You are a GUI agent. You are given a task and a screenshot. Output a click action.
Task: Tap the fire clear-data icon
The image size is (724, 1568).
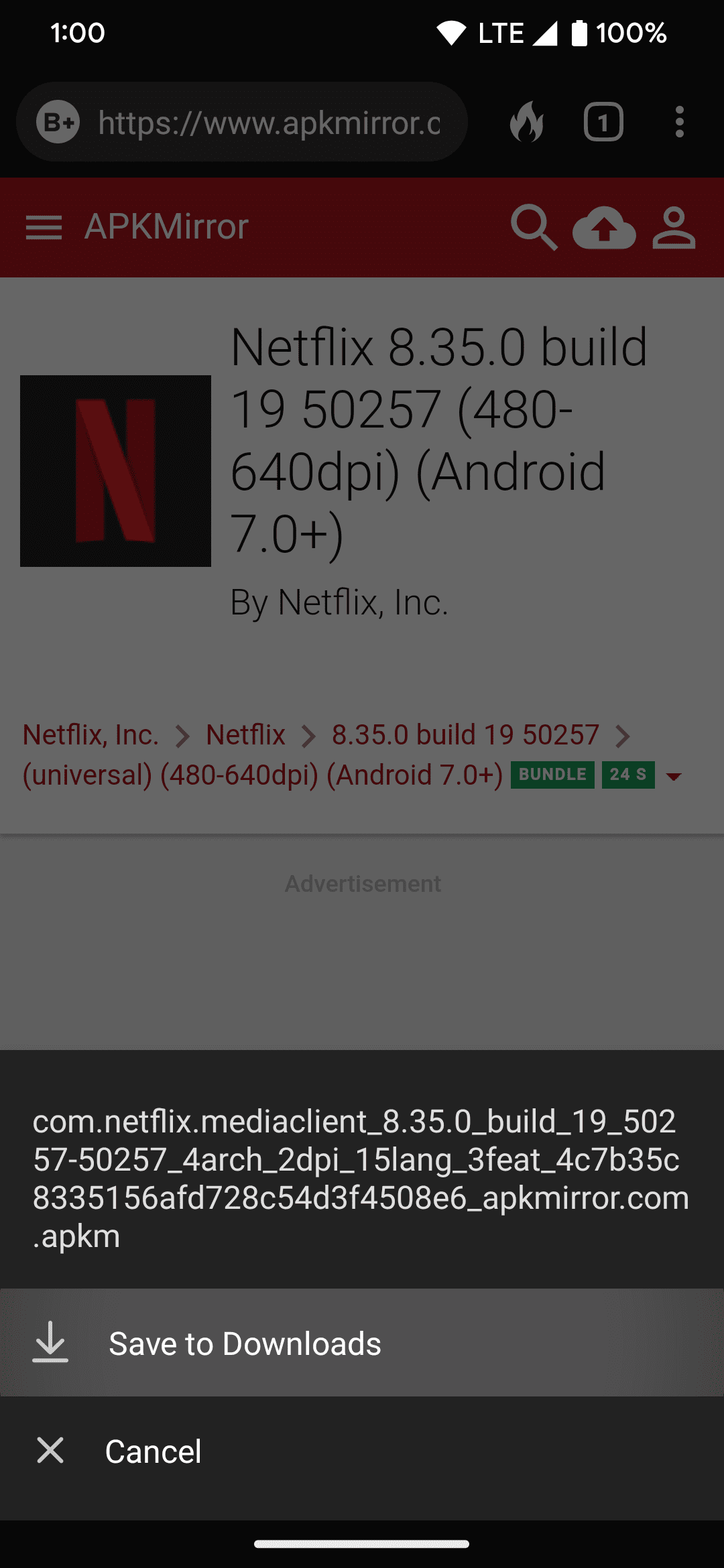527,123
